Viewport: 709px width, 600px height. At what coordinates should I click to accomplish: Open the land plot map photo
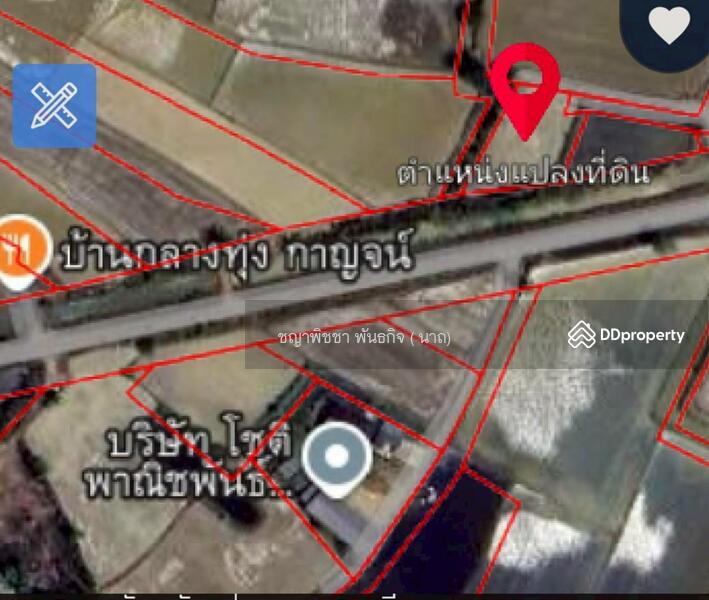point(354,300)
